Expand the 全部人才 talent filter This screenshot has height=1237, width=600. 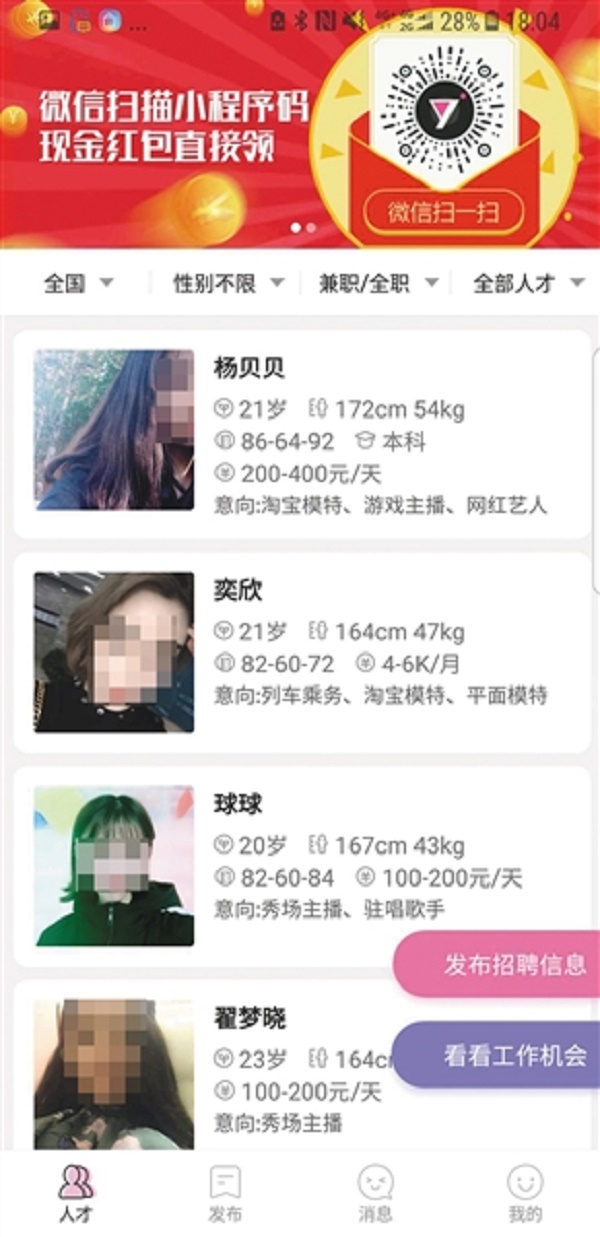[527, 284]
